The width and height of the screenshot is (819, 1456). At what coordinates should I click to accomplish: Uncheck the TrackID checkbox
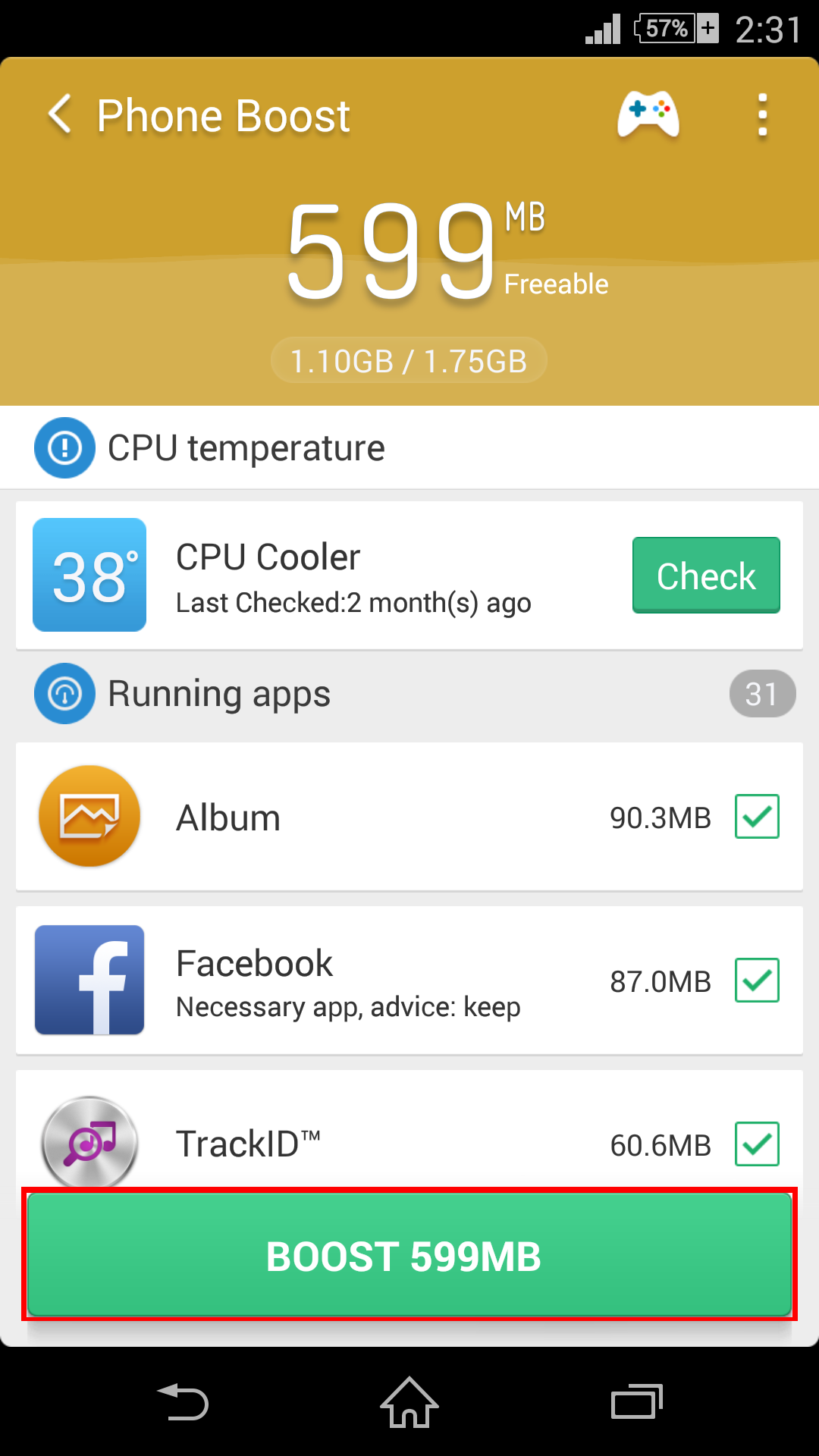757,1144
